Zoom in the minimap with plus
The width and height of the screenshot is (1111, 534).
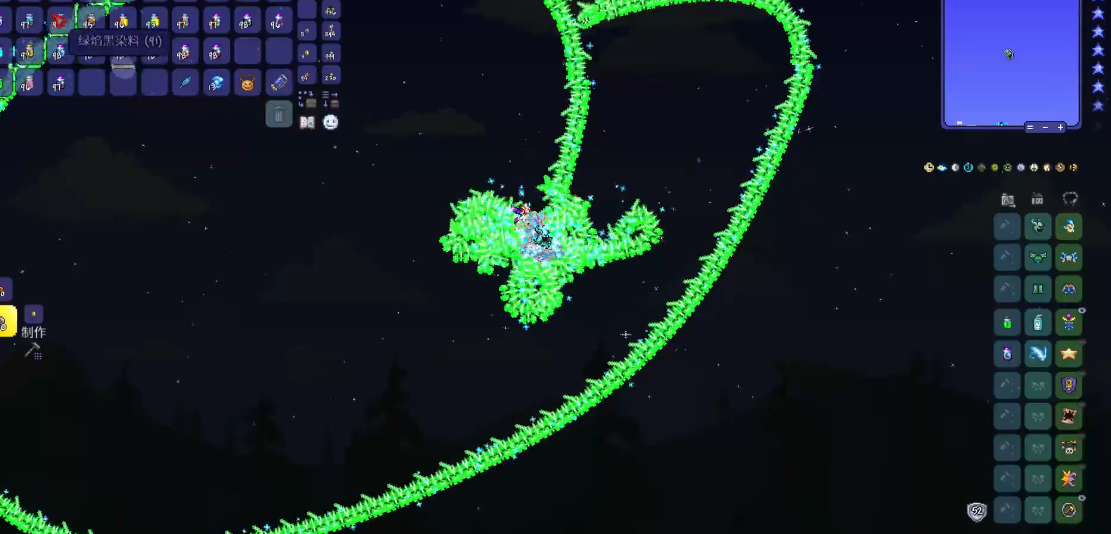1061,127
